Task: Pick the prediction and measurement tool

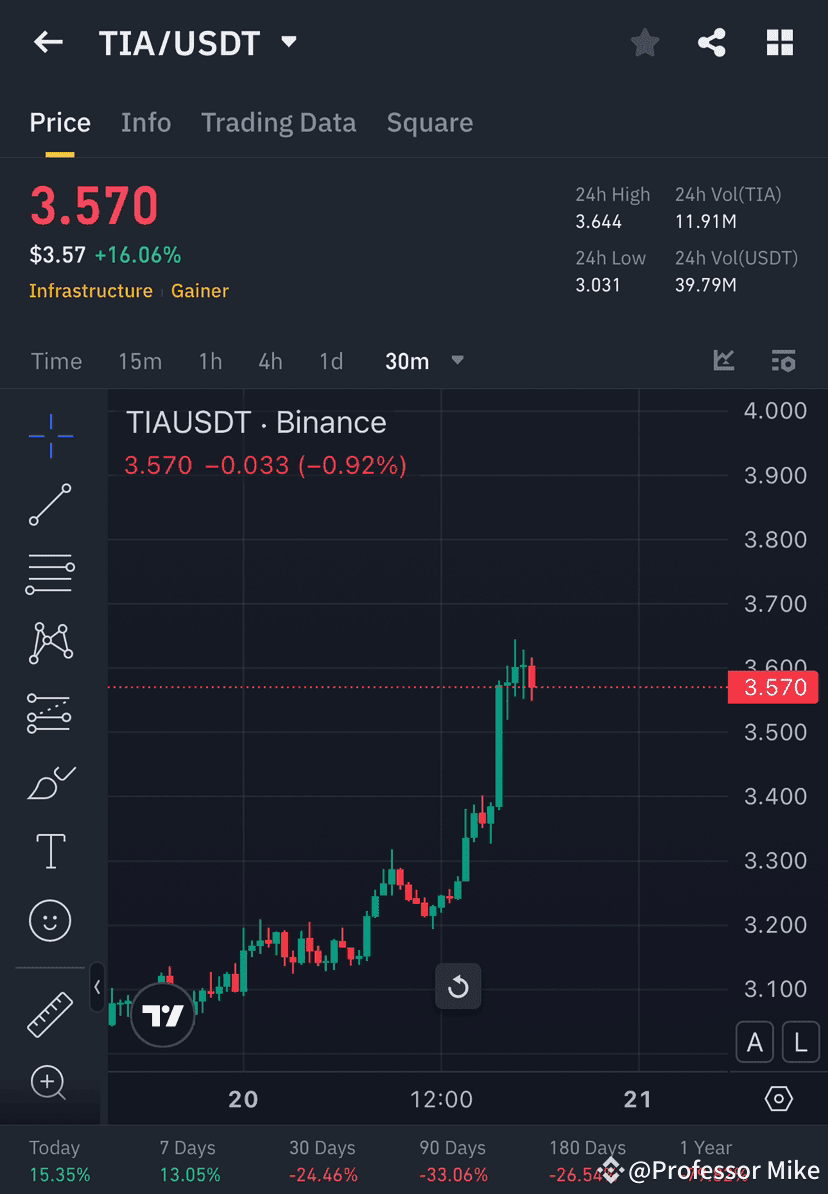Action: pos(50,712)
